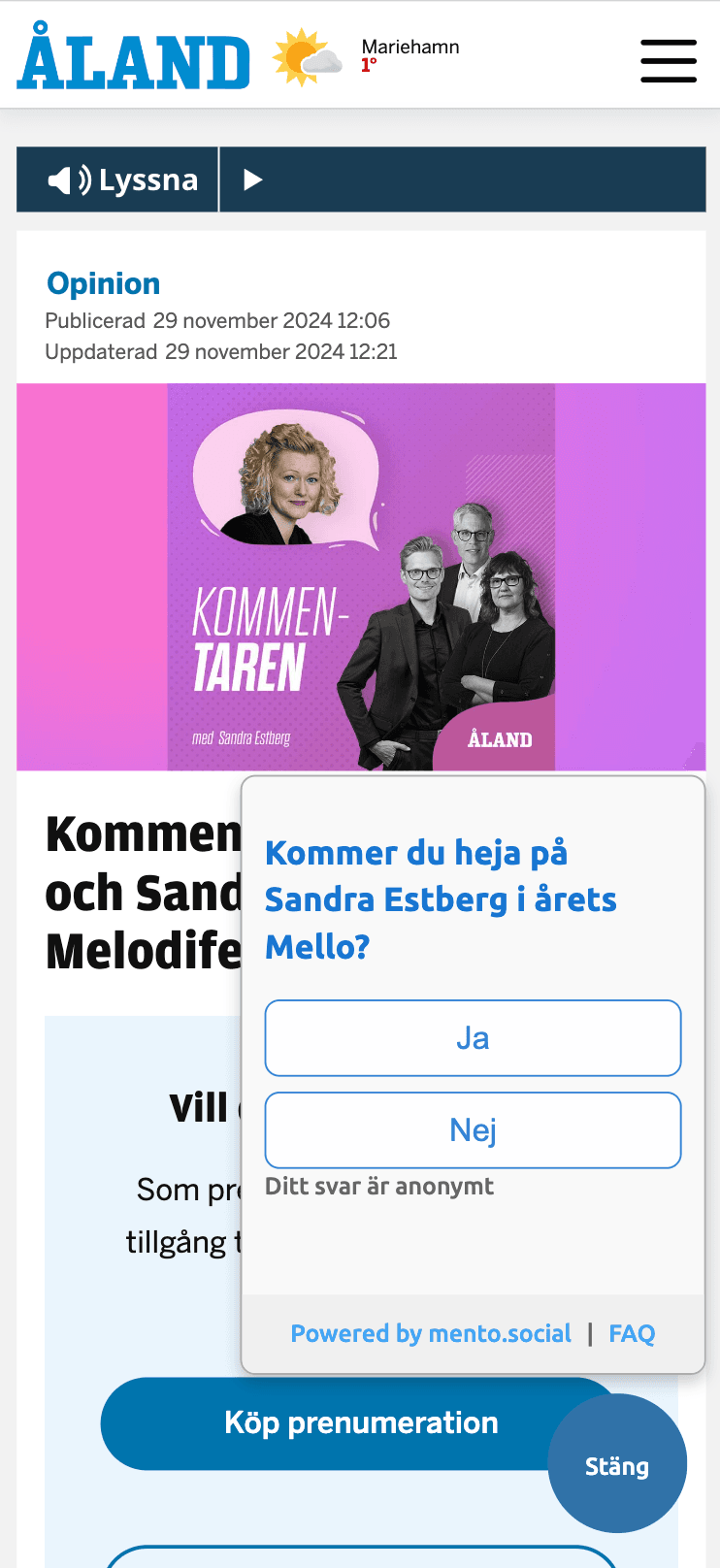Answer Ja in the poll
This screenshot has width=720, height=1568.
click(473, 1038)
